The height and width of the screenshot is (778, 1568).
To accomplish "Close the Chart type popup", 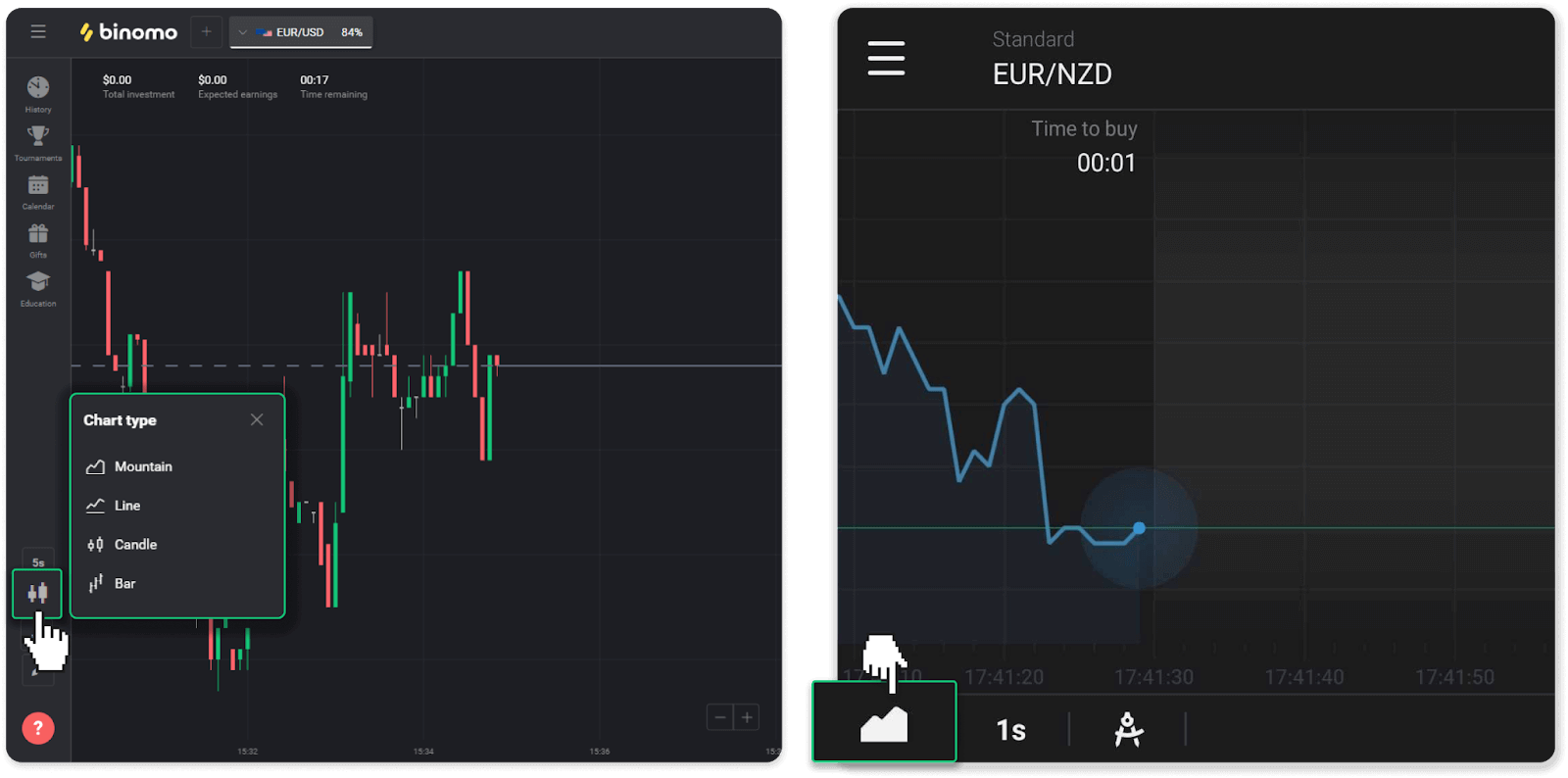I will click(257, 419).
